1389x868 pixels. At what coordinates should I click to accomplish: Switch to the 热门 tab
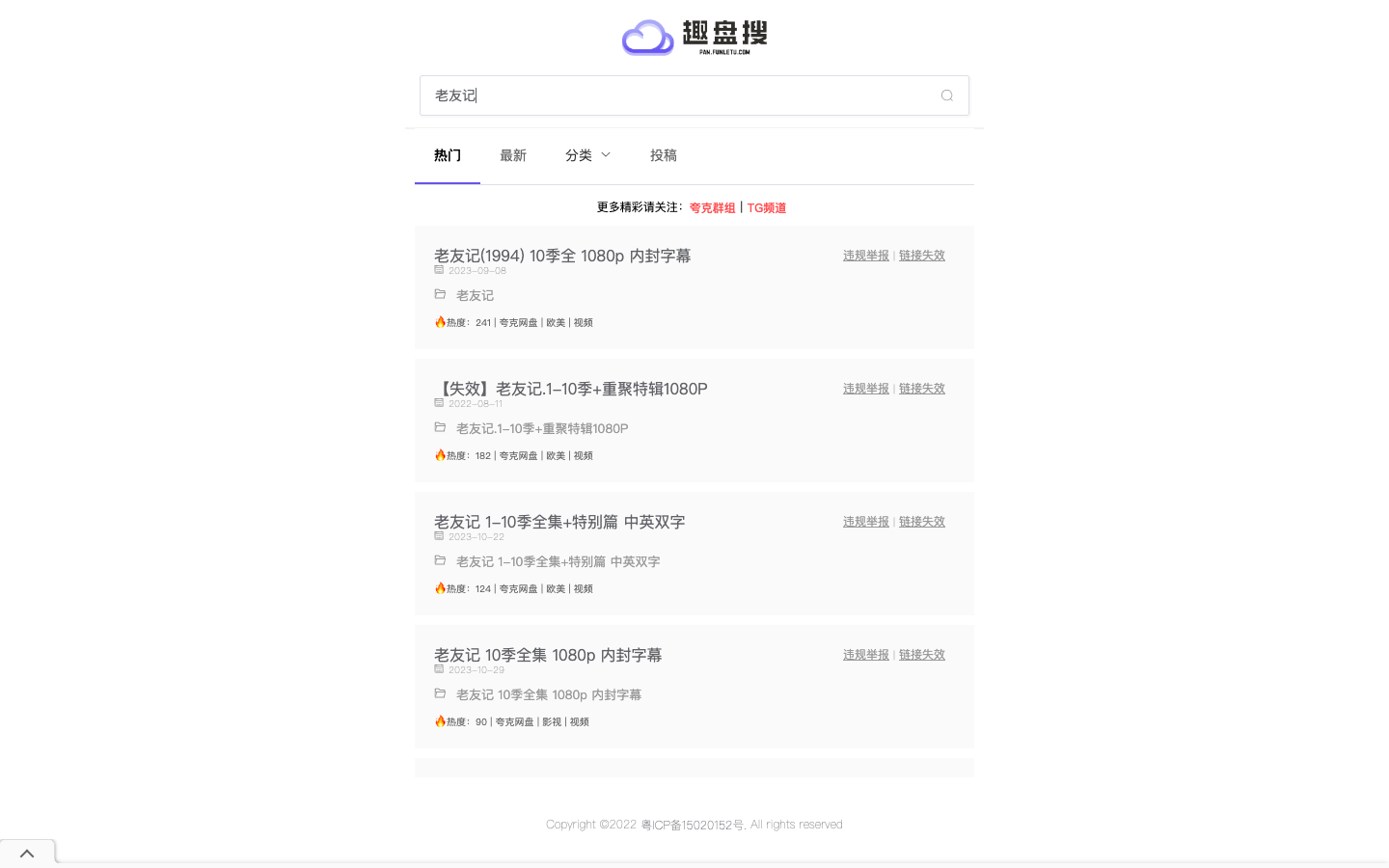(x=448, y=155)
